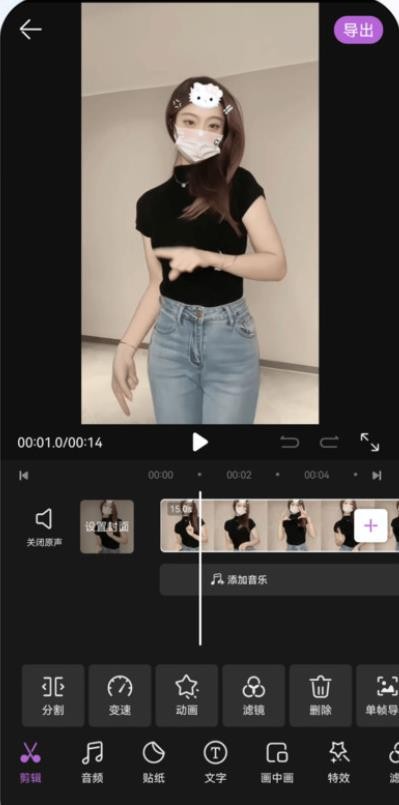Open the 变速 speed tool
Viewport: 399px width, 805px height.
tap(120, 696)
